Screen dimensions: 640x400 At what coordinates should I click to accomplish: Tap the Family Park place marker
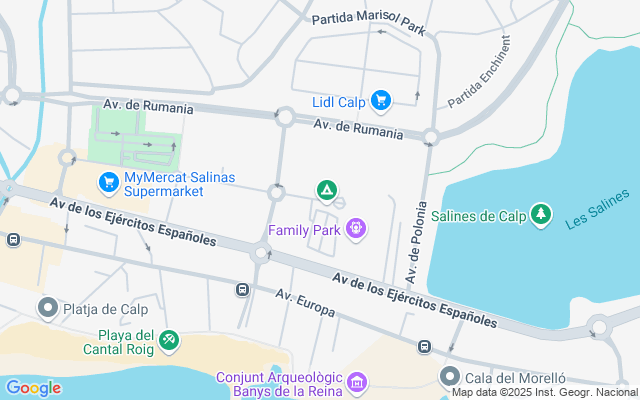(356, 230)
